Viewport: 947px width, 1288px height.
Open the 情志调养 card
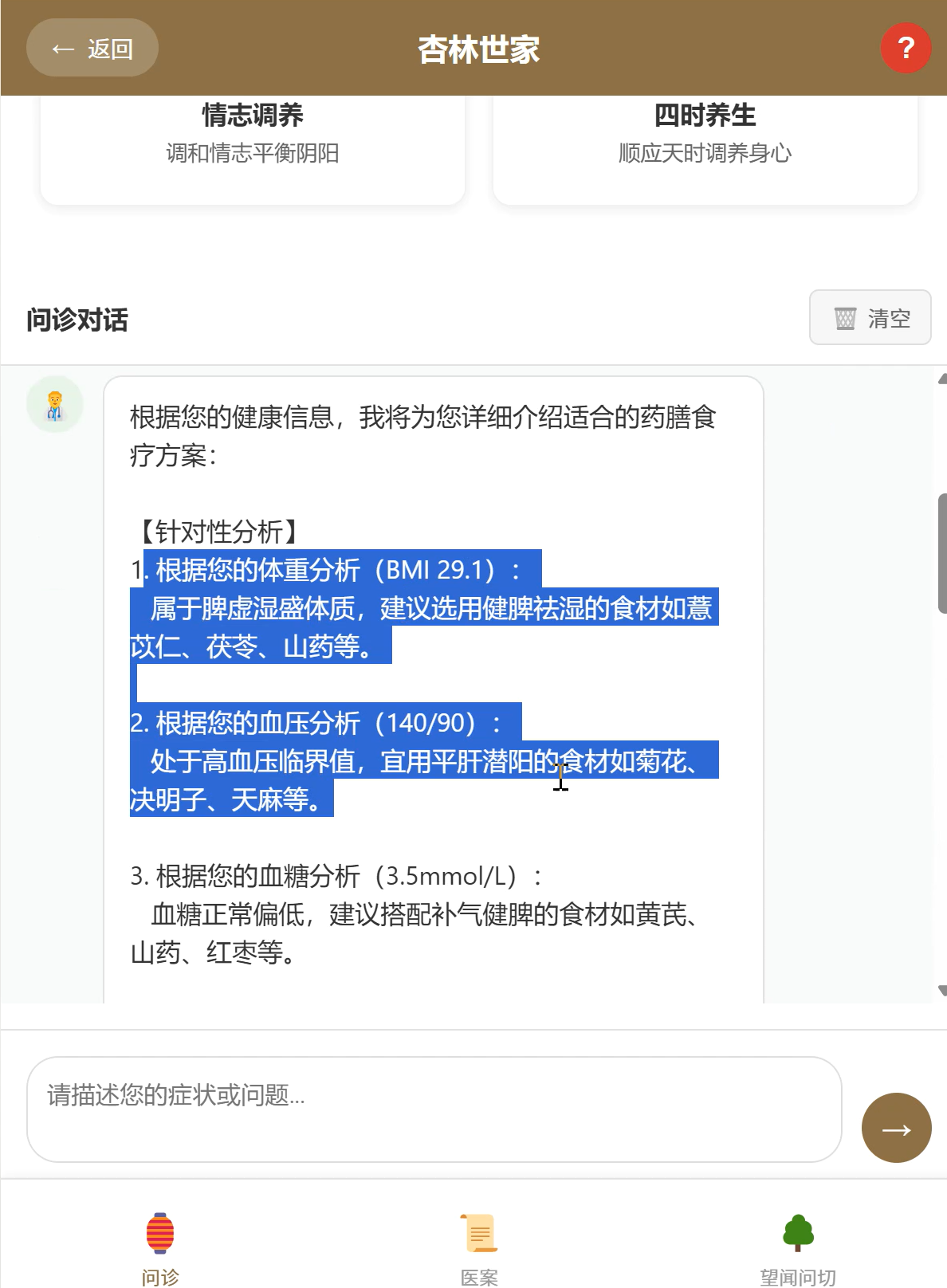253,143
